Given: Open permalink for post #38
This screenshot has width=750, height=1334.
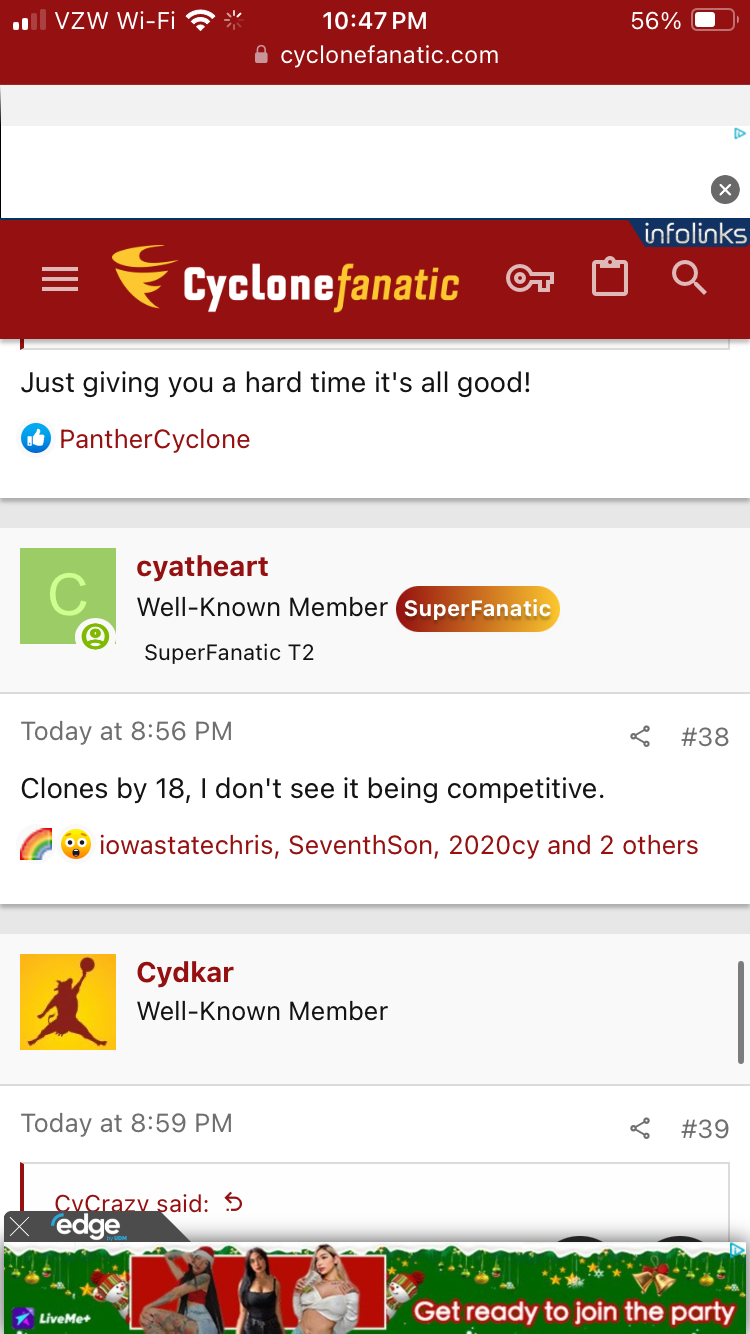Looking at the screenshot, I should (x=705, y=737).
